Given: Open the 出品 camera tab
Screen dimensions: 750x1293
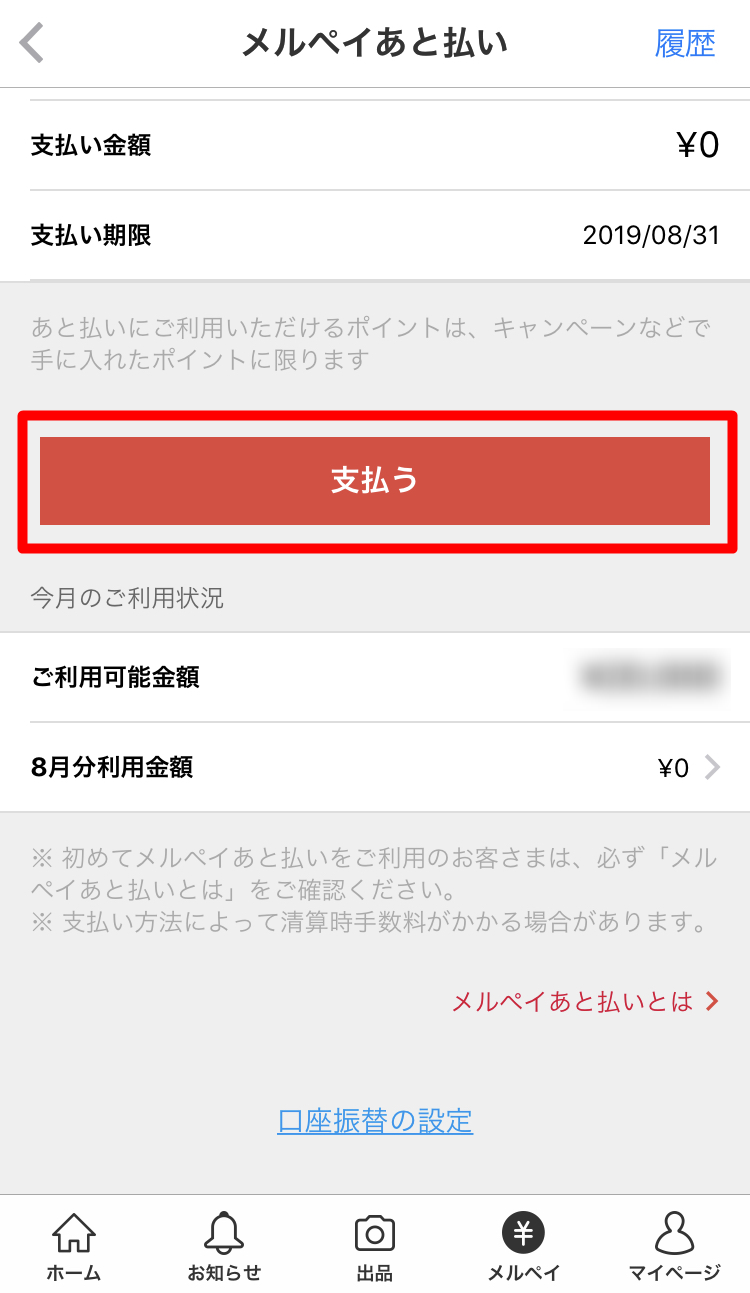Looking at the screenshot, I should point(375,1246).
